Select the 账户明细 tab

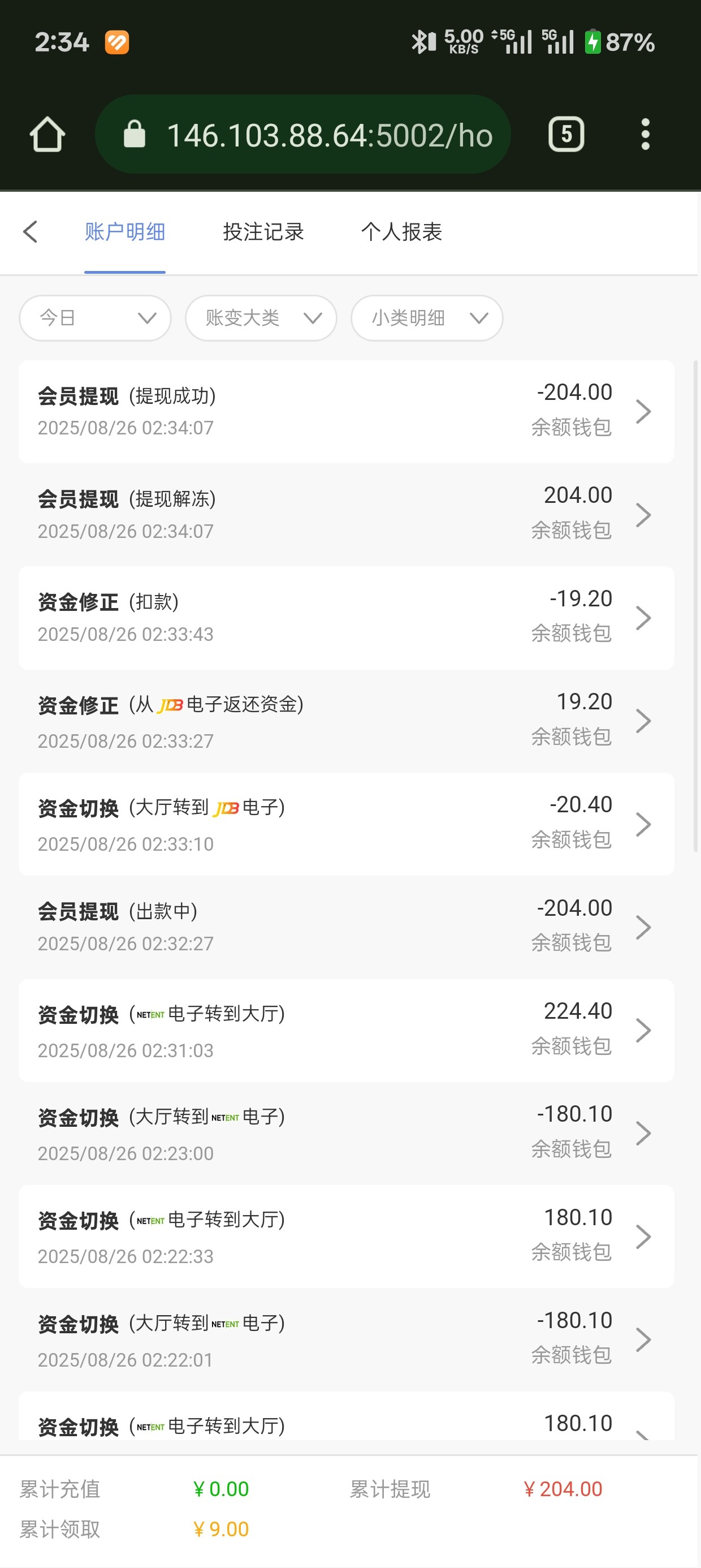[x=125, y=231]
